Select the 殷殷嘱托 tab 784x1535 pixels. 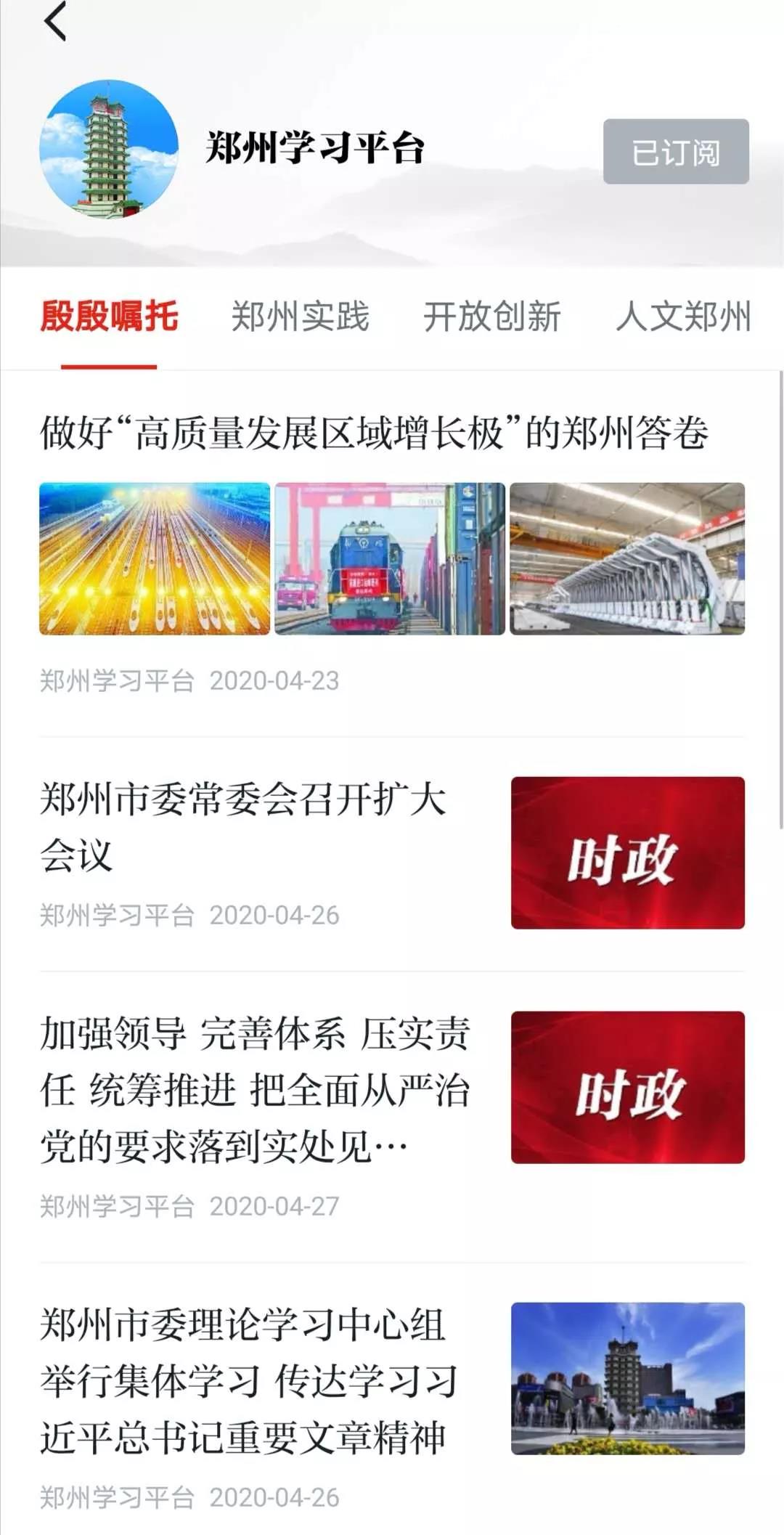coord(109,316)
